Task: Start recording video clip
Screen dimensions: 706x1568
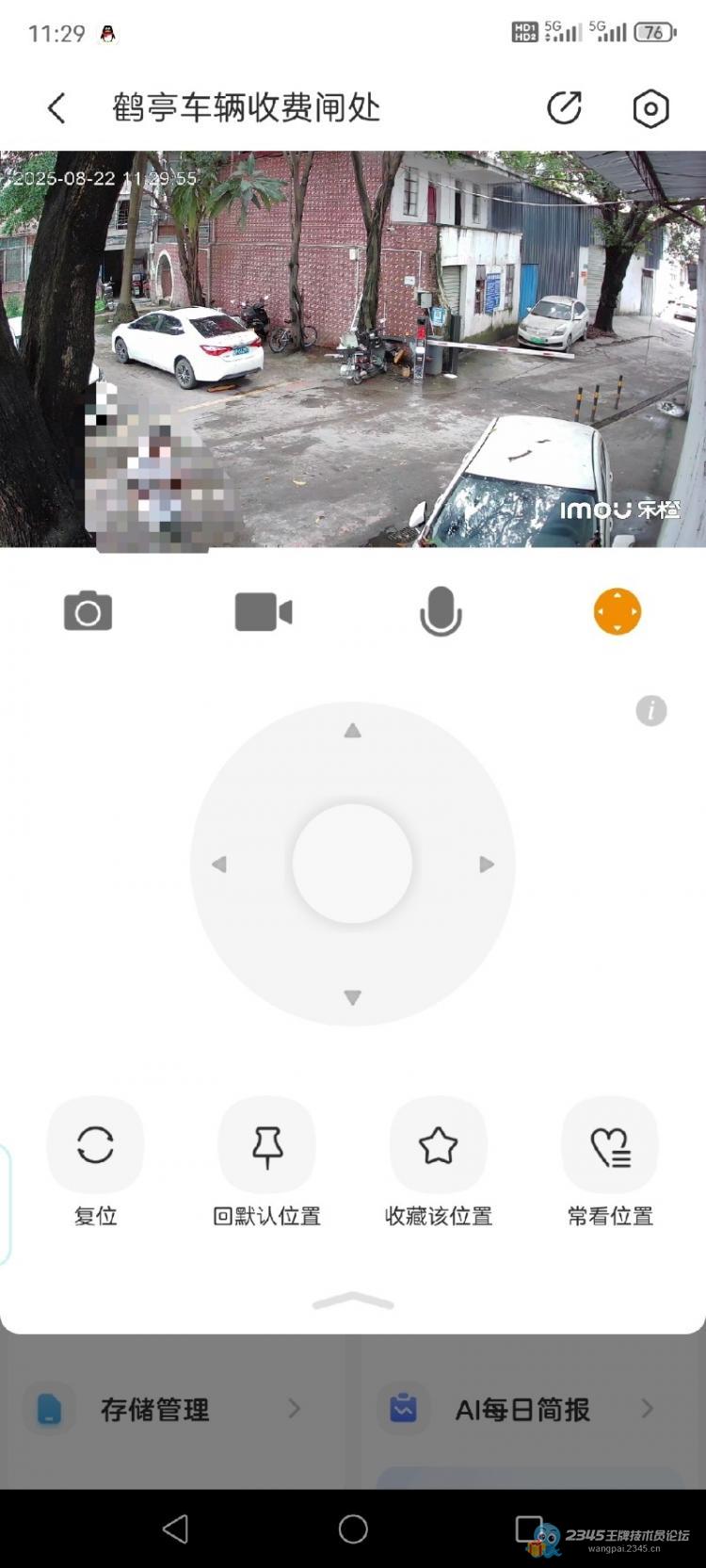Action: point(263,612)
